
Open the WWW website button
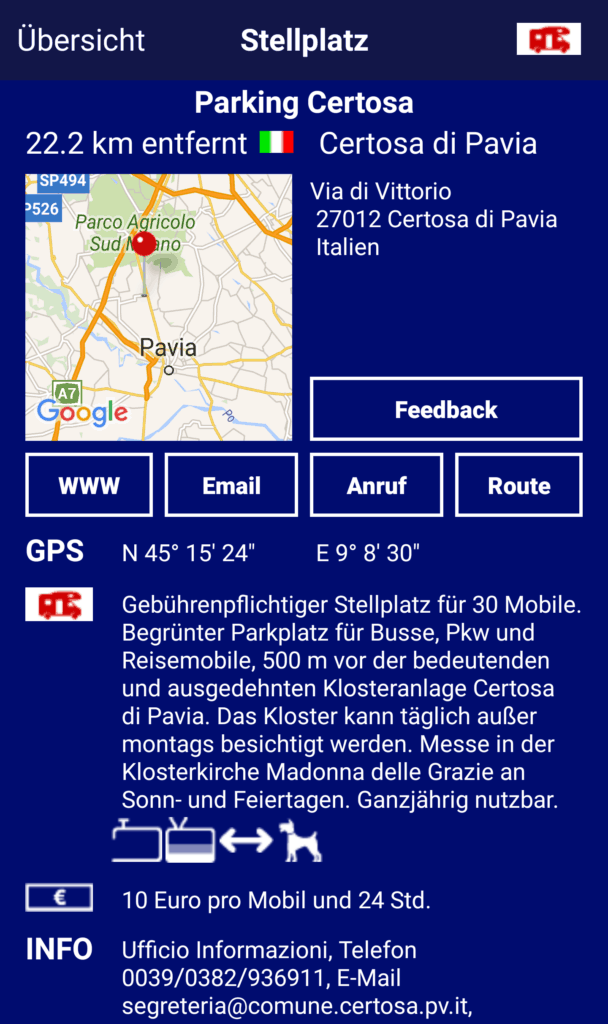(89, 485)
